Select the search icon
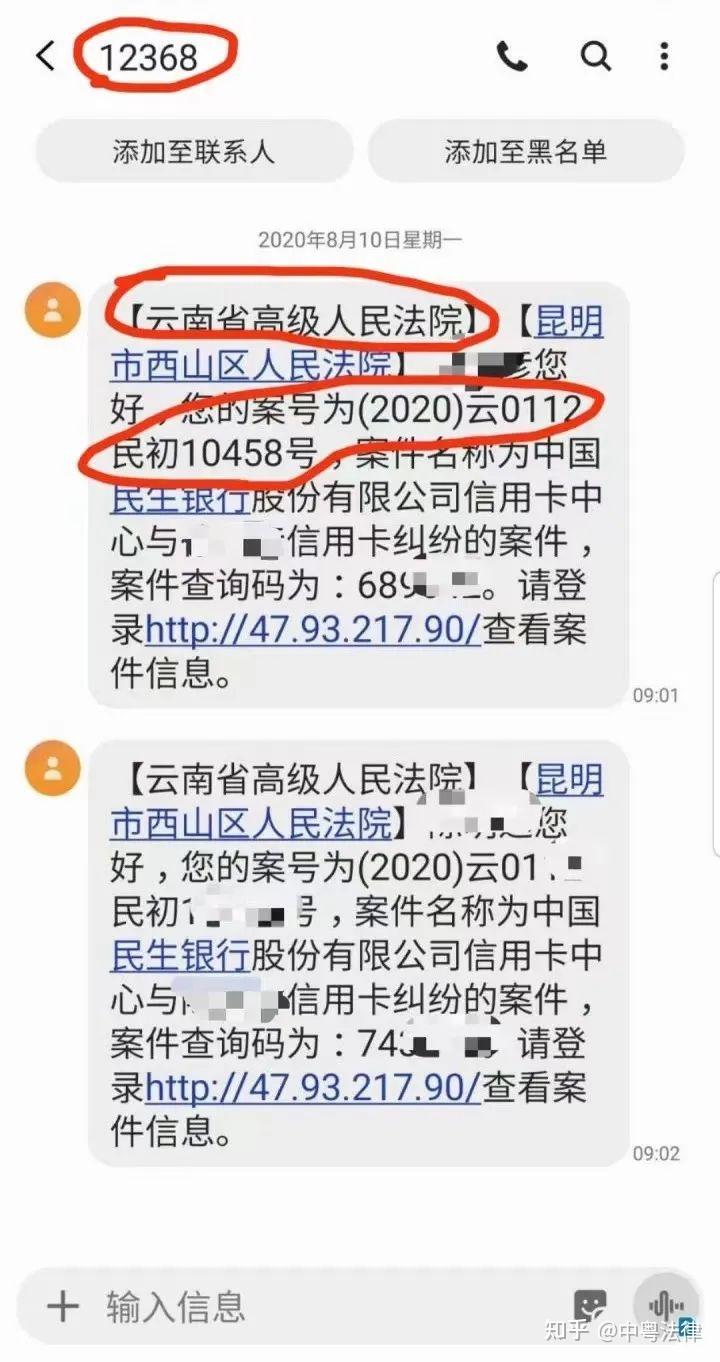Image resolution: width=720 pixels, height=1362 pixels. [596, 57]
